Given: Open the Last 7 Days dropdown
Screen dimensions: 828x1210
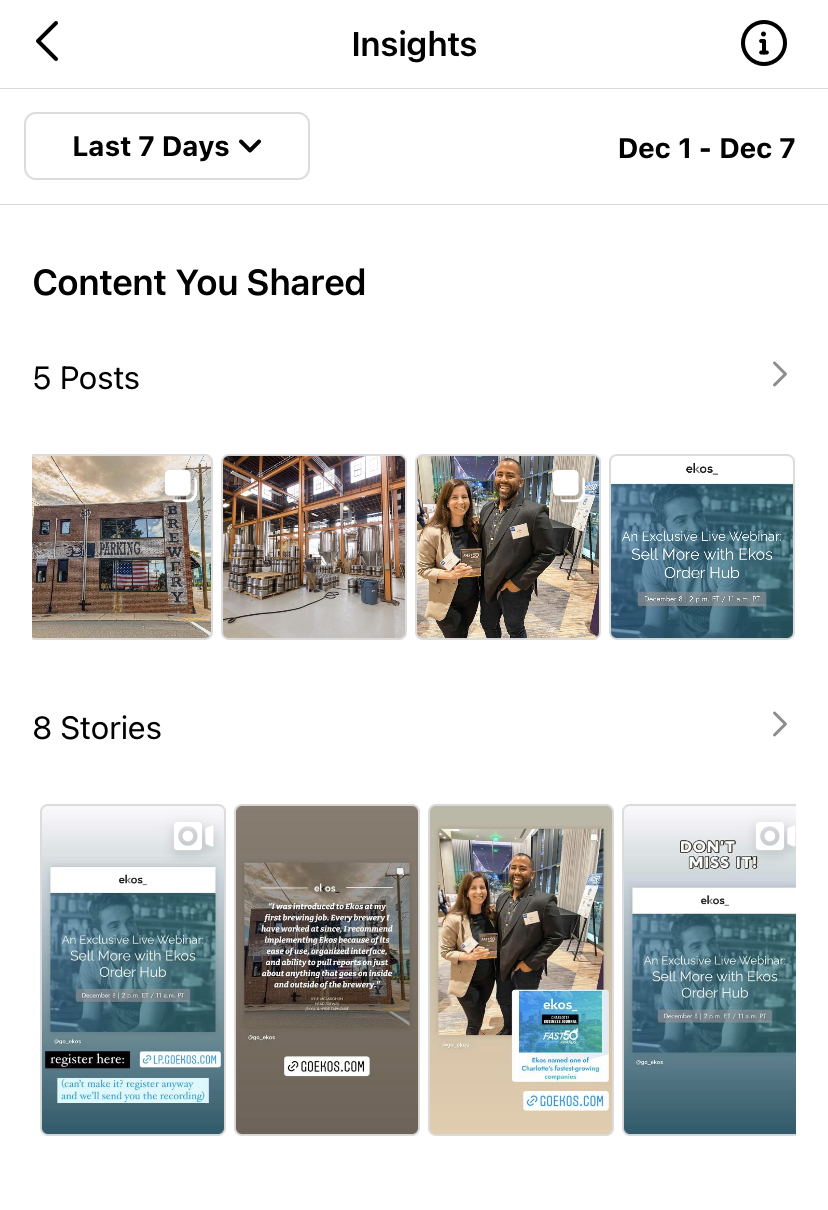Looking at the screenshot, I should [167, 147].
